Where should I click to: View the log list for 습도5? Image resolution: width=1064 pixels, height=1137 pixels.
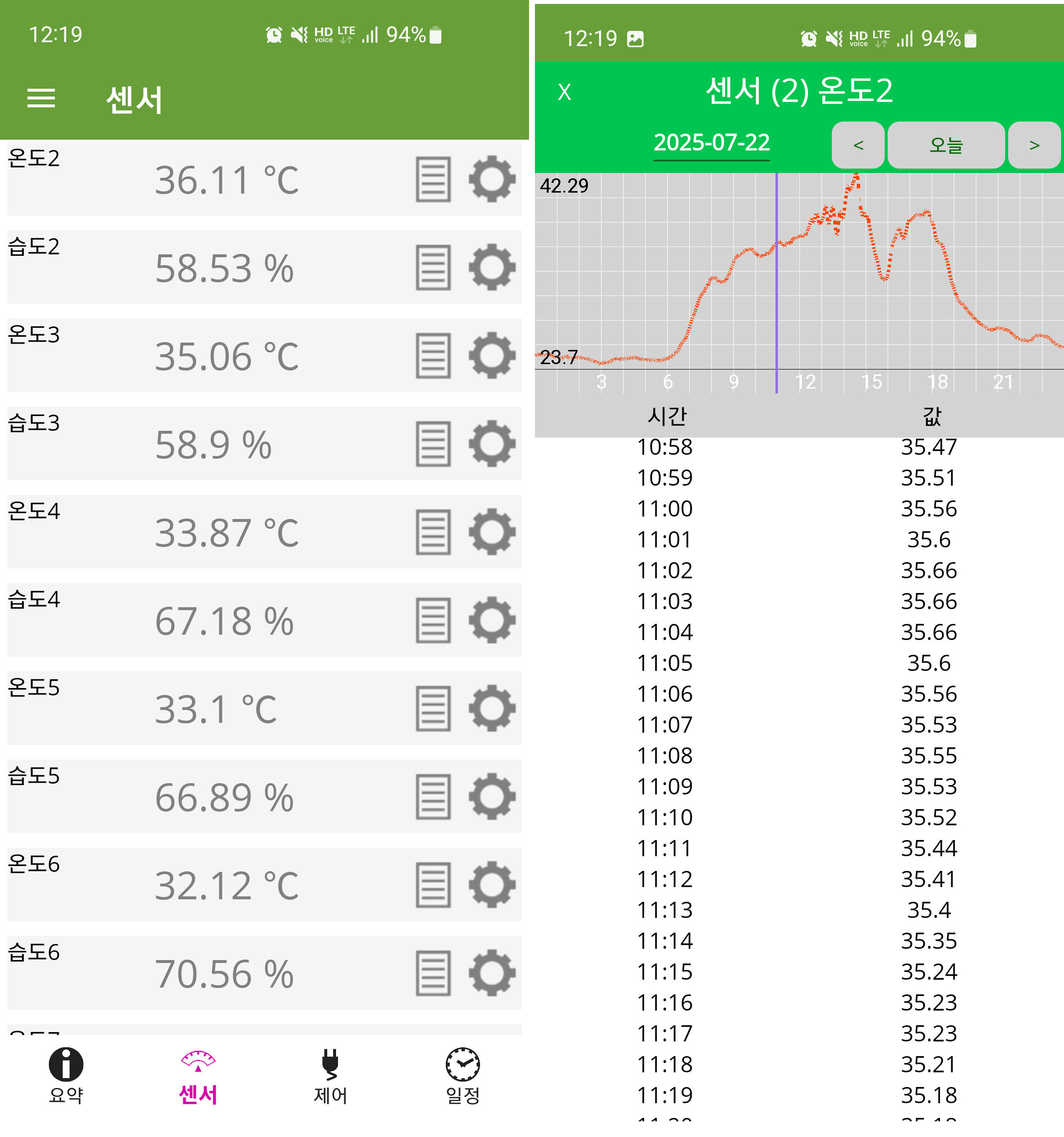click(433, 797)
